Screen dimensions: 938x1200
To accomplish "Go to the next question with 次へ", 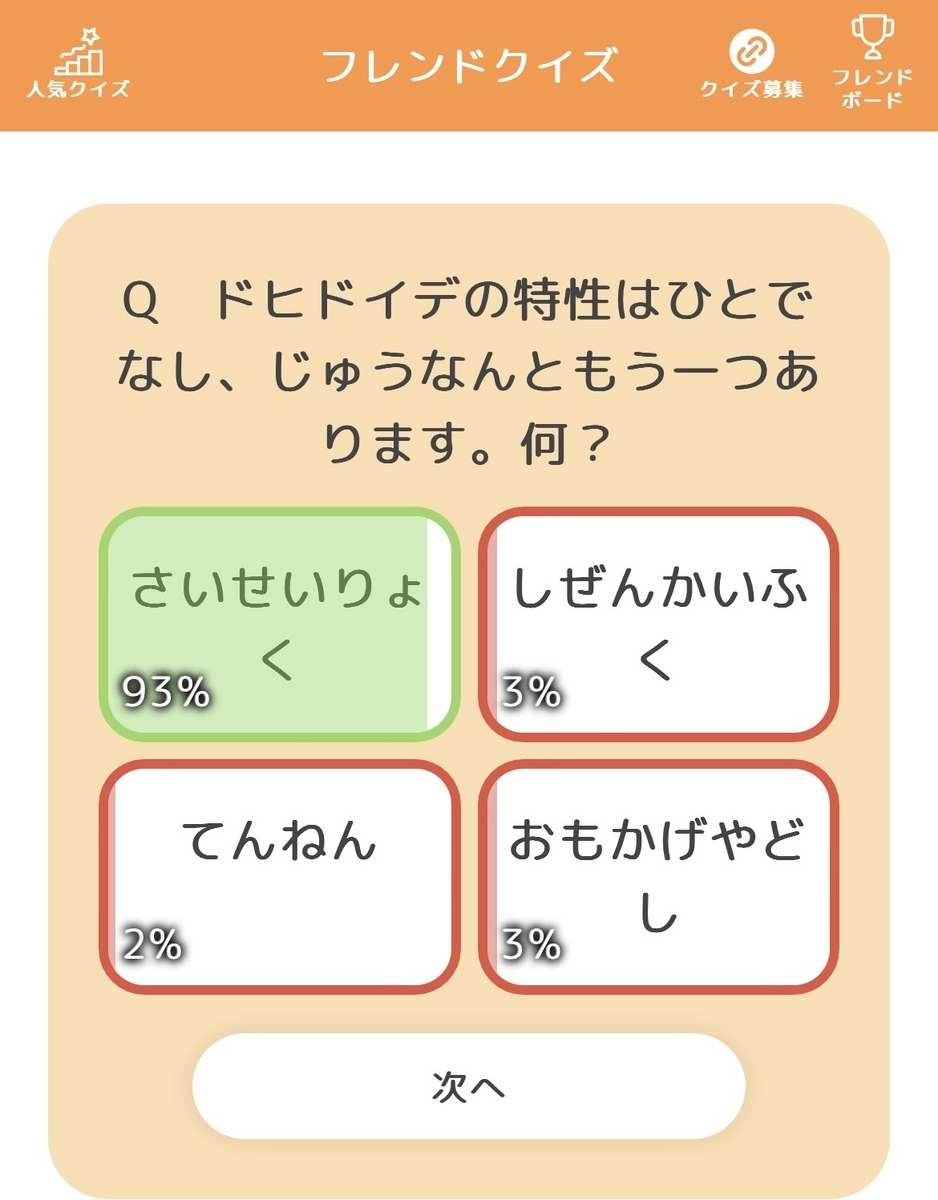I will (x=468, y=1086).
